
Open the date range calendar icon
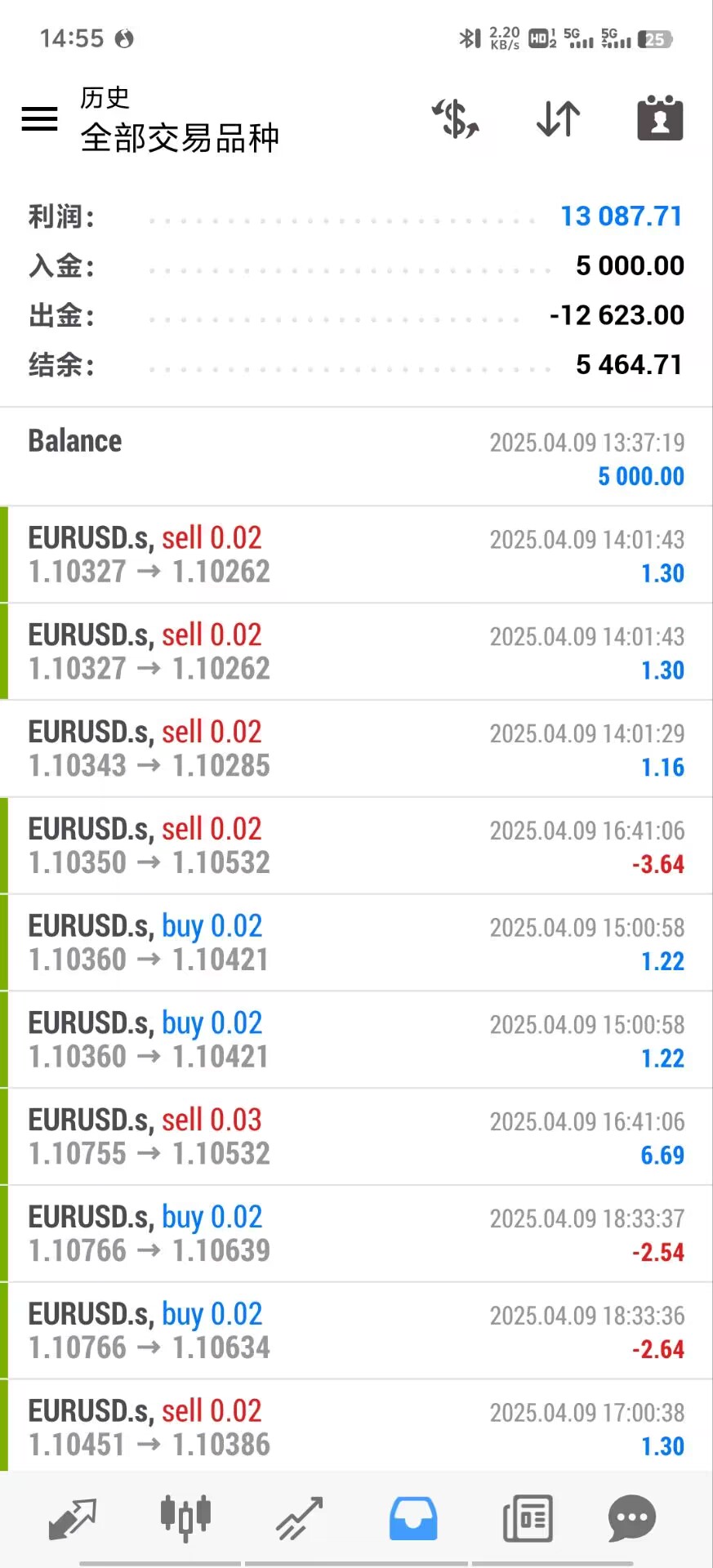coord(660,119)
